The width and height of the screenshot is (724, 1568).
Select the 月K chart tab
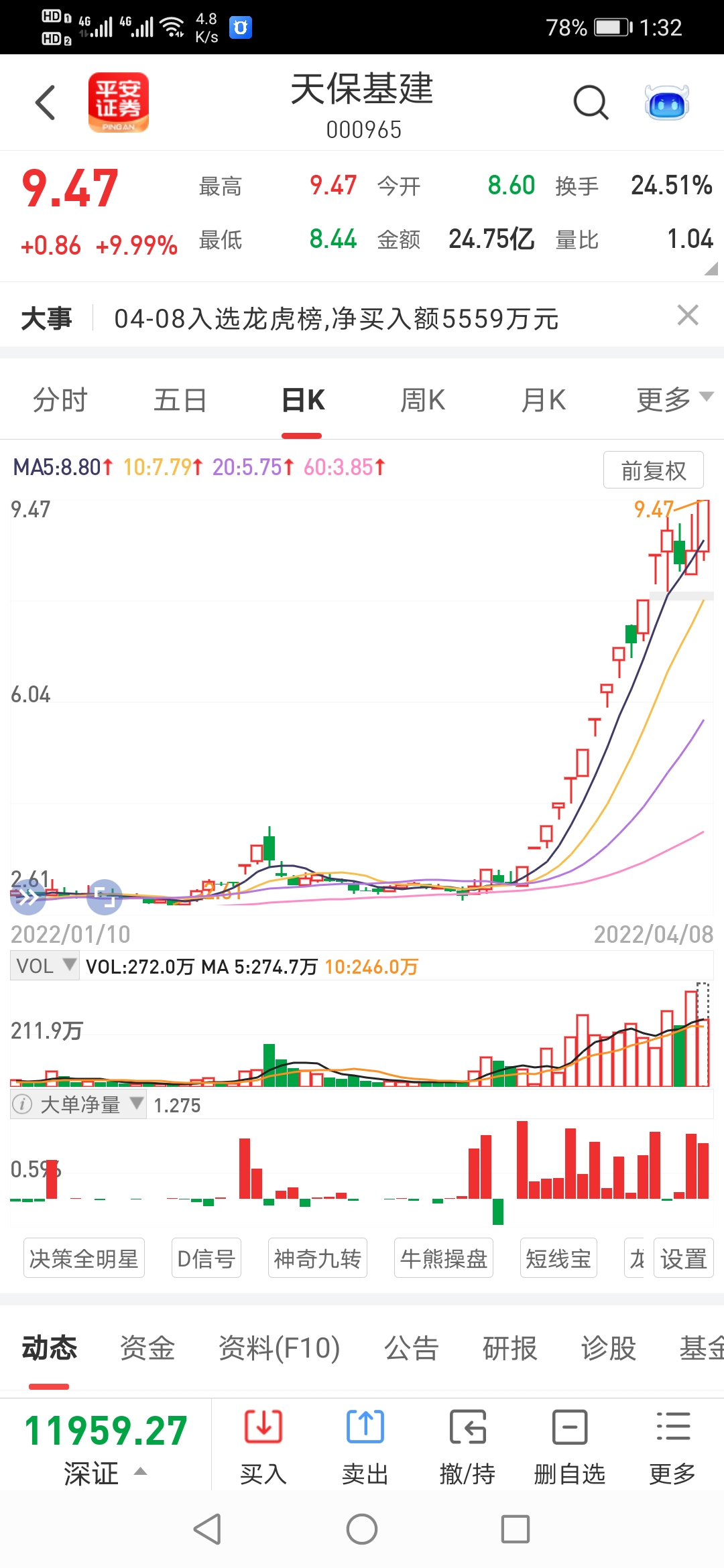[544, 401]
